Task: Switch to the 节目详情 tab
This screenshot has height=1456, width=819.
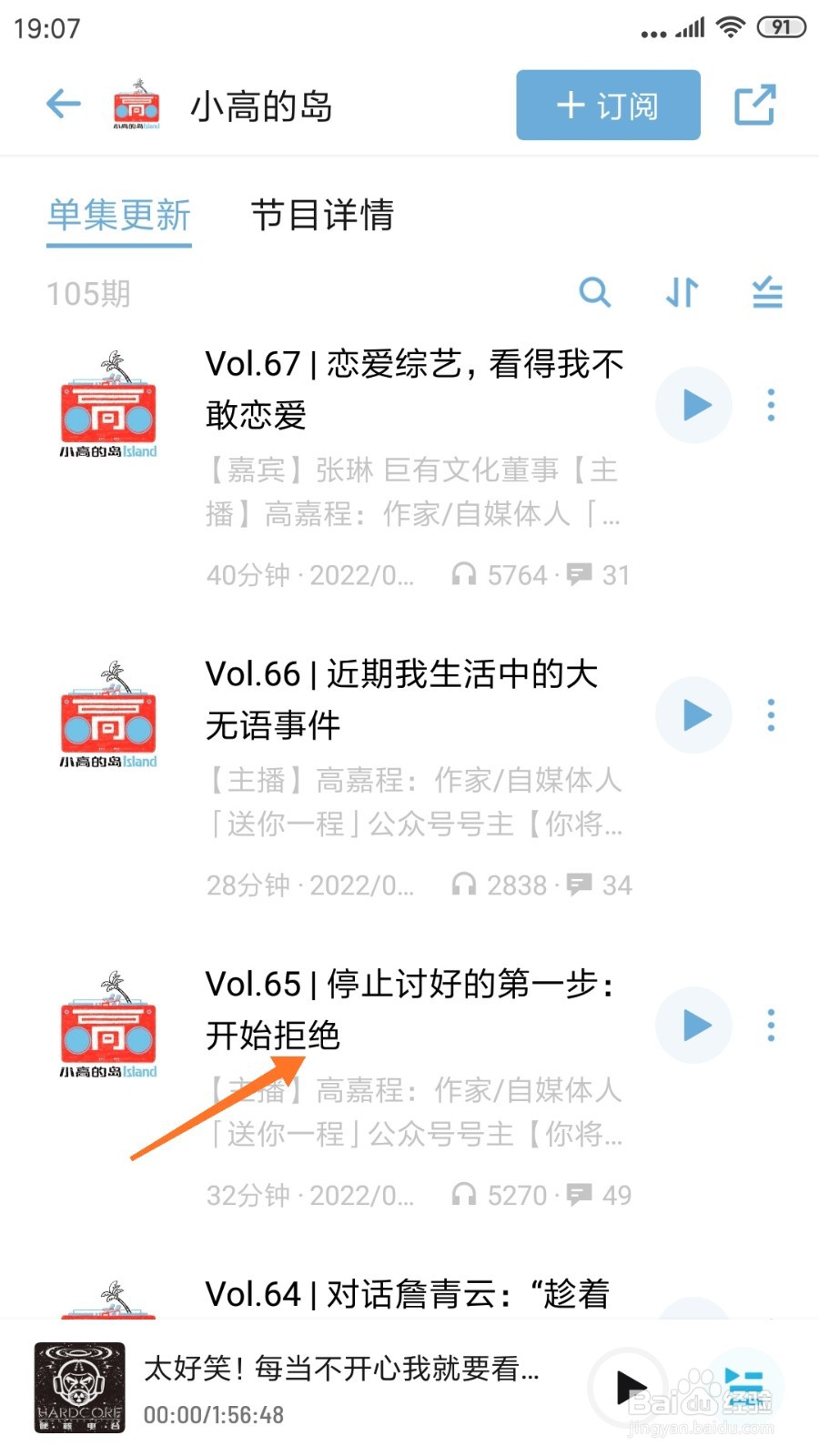Action: [322, 216]
